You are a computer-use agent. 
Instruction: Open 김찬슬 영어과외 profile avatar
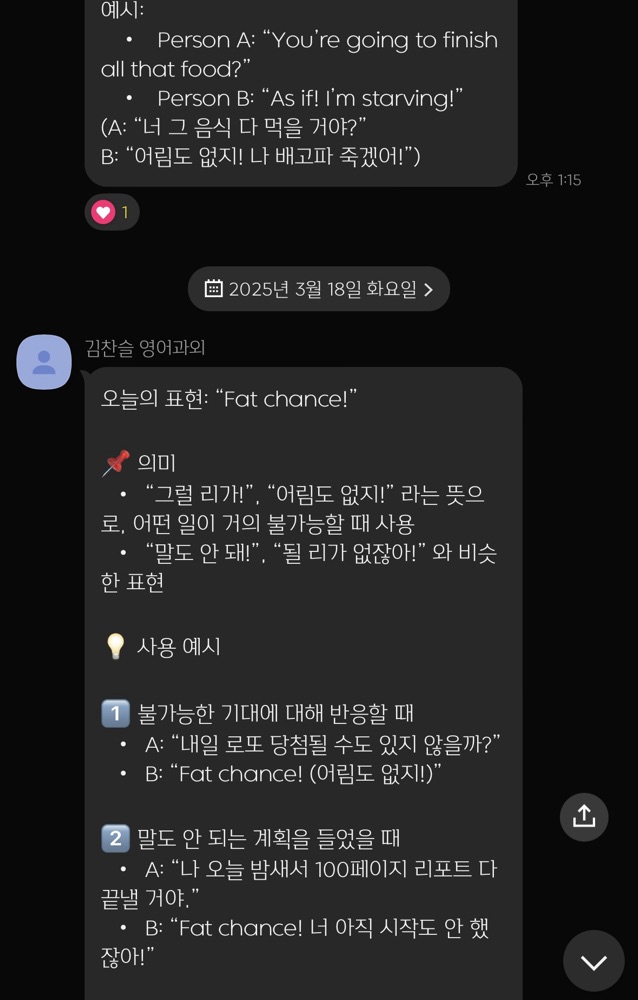[x=44, y=362]
